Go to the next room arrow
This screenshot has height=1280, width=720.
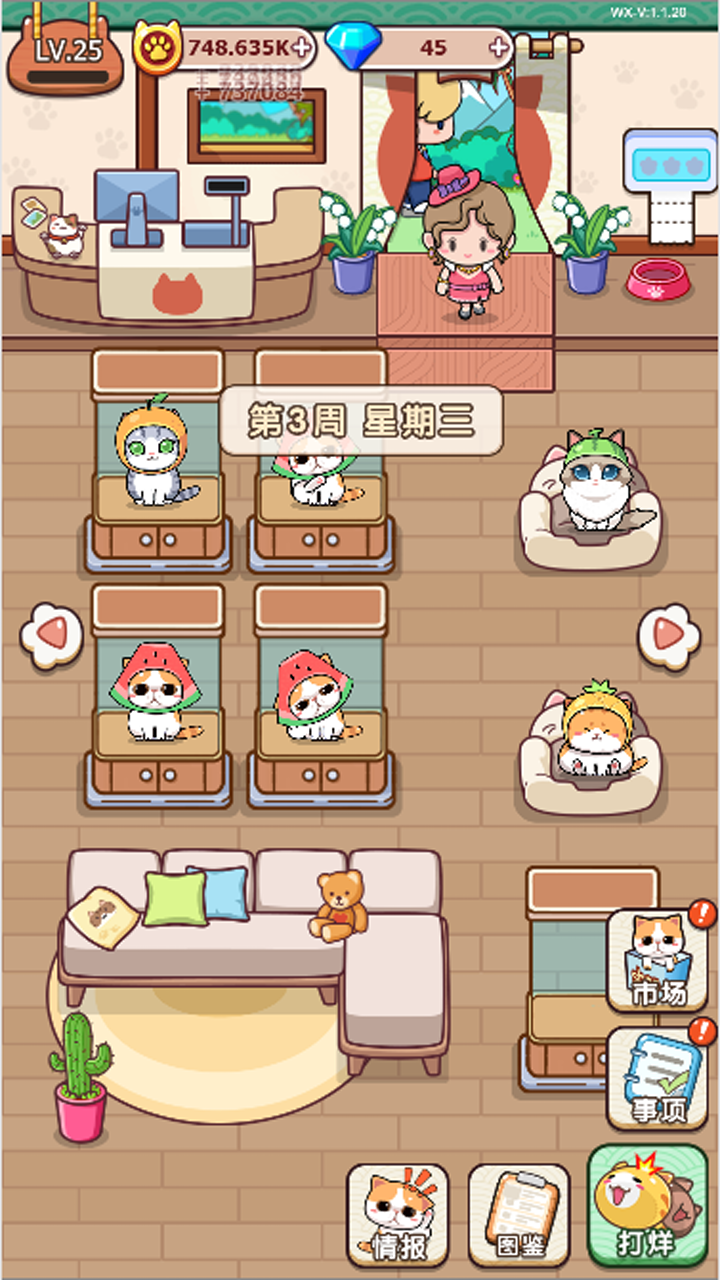click(668, 634)
